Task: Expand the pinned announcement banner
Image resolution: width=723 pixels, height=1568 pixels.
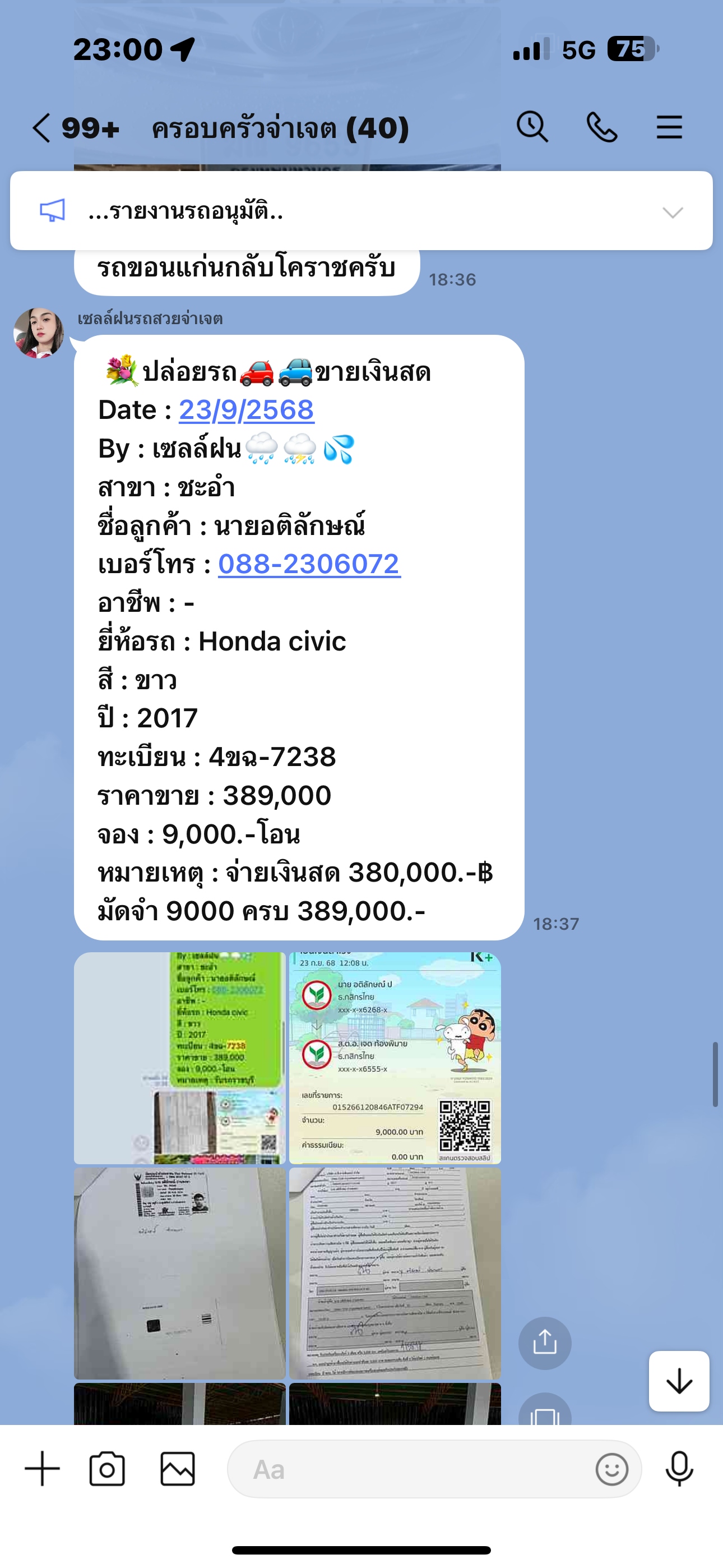Action: point(672,212)
